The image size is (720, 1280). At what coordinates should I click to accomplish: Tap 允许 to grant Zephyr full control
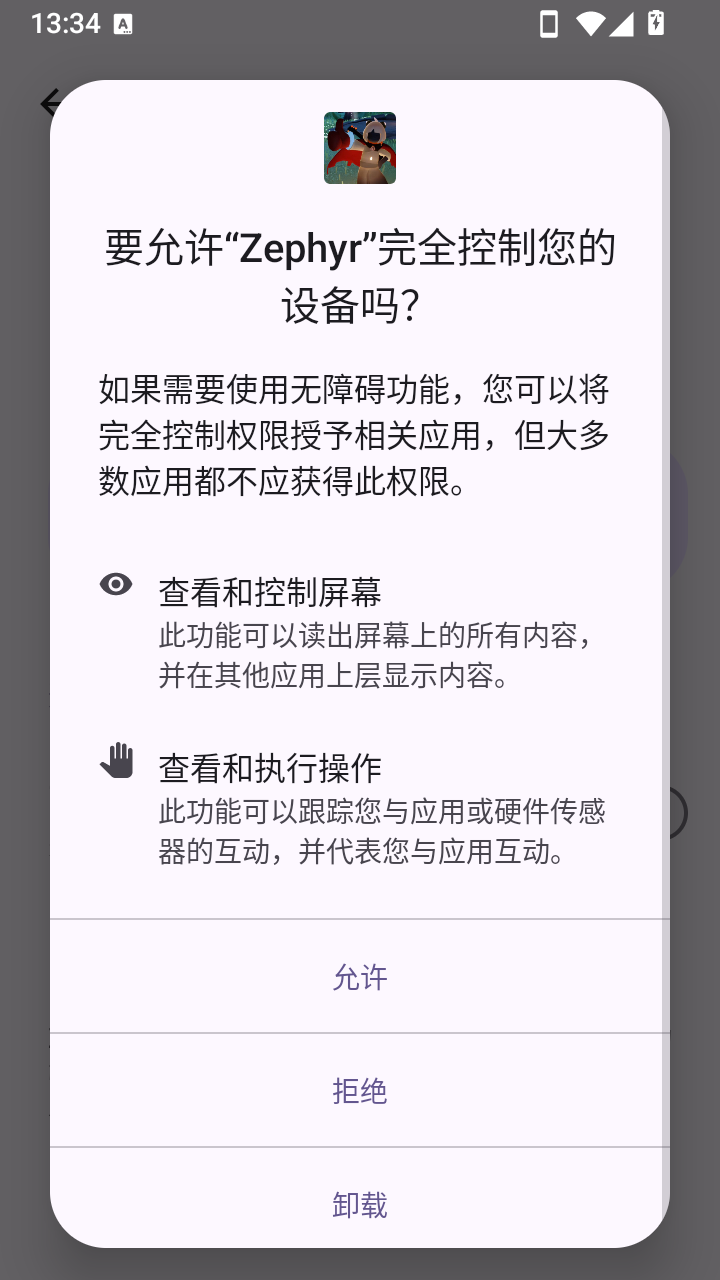tap(360, 977)
